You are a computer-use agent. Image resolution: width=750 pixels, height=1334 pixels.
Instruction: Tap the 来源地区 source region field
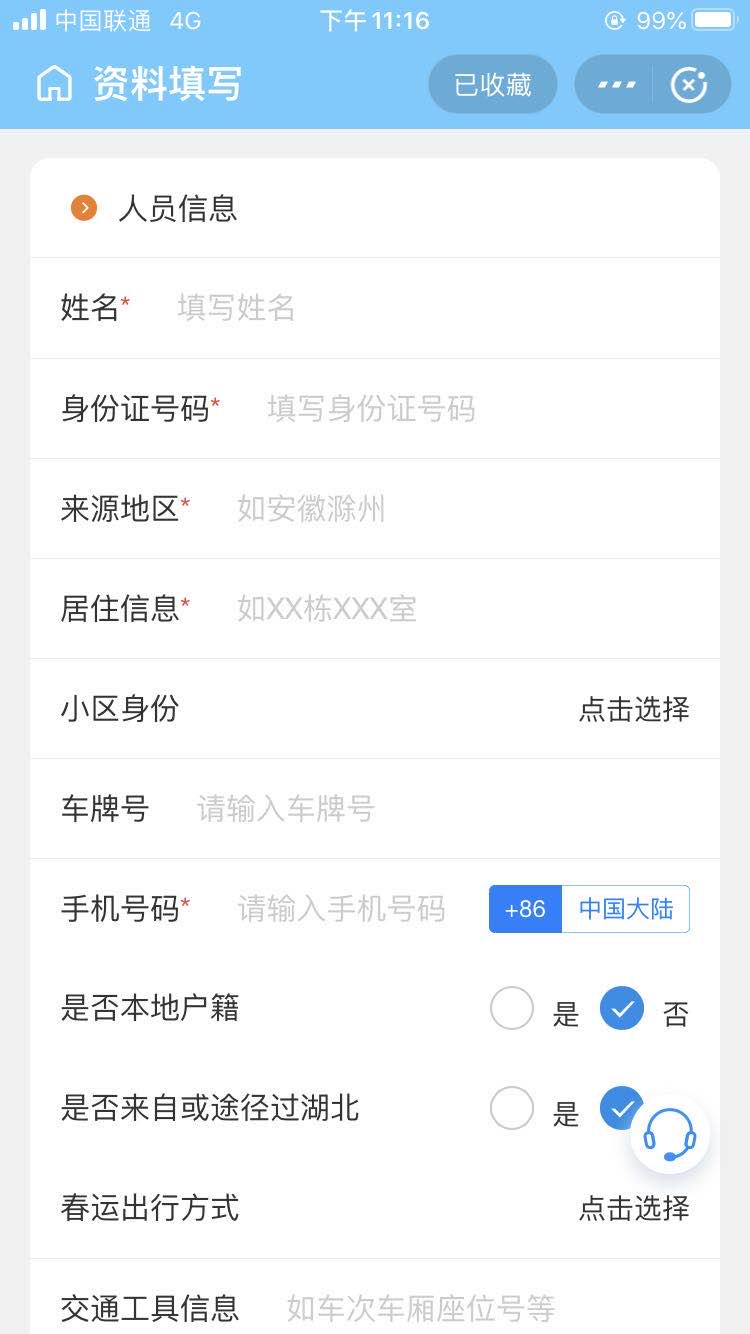pos(463,508)
